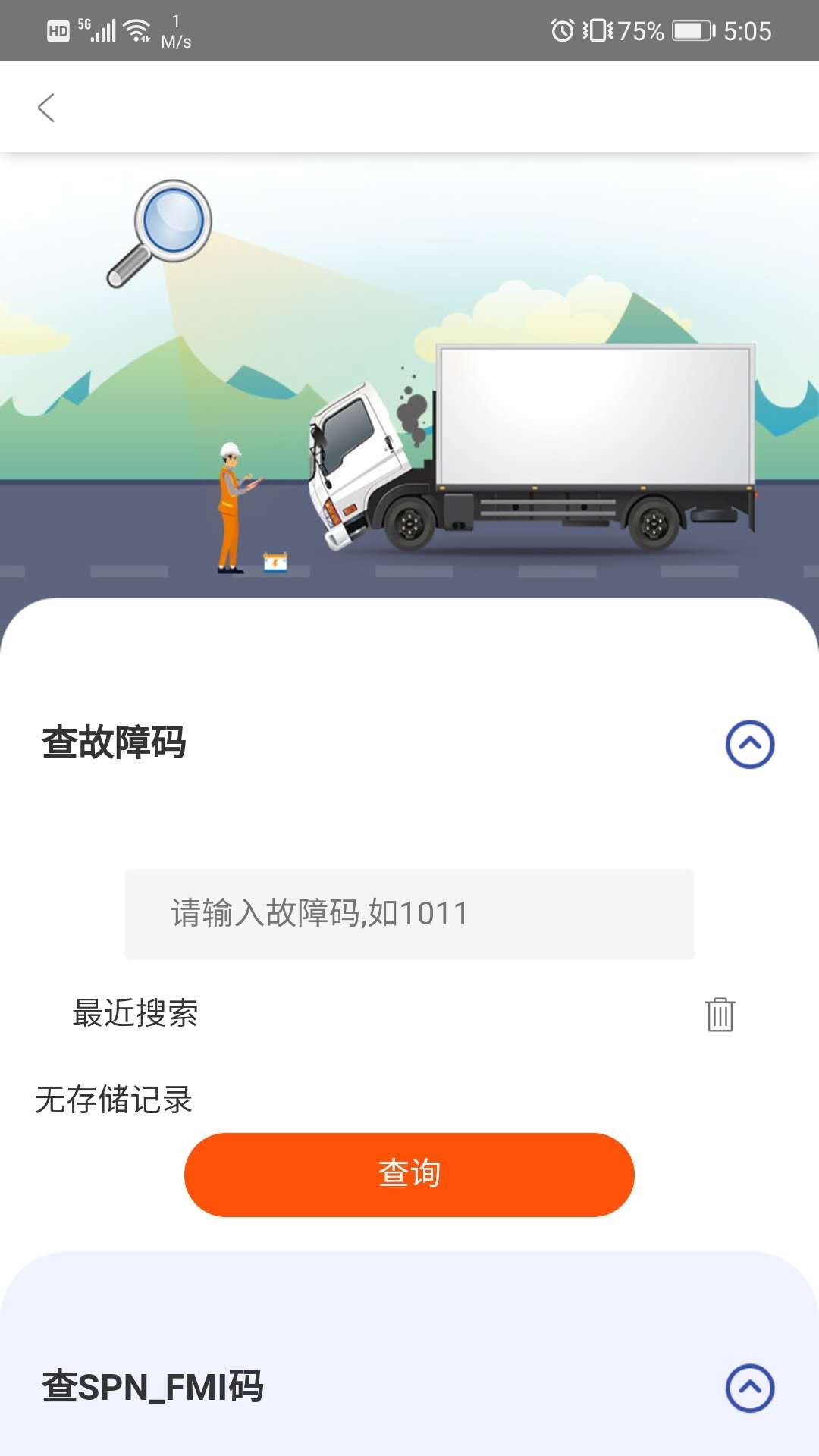Screen dimensions: 819x1456
Task: Click the back arrow to exit
Action: 47,108
